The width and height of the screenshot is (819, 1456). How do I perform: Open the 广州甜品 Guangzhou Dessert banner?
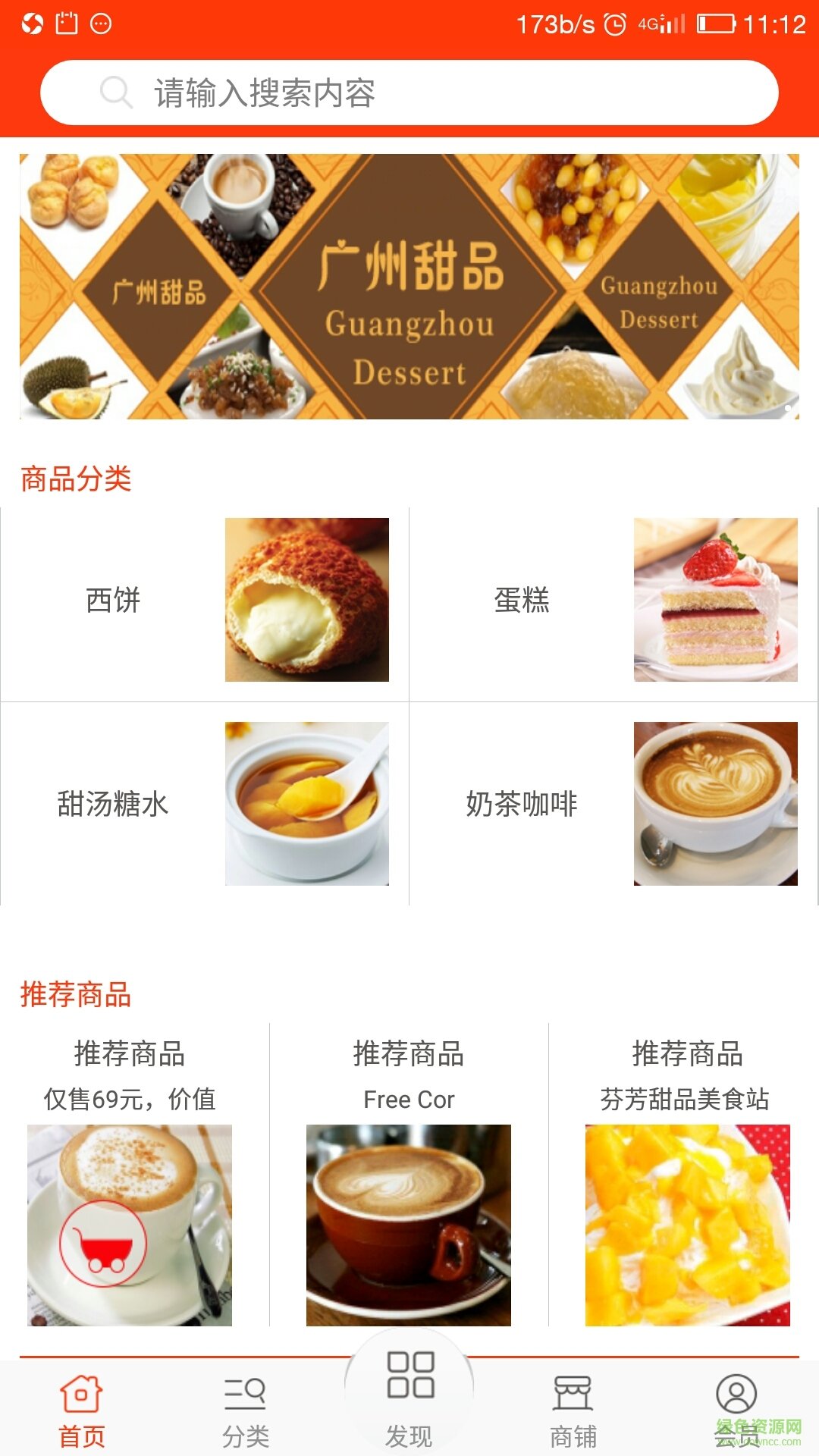click(409, 287)
